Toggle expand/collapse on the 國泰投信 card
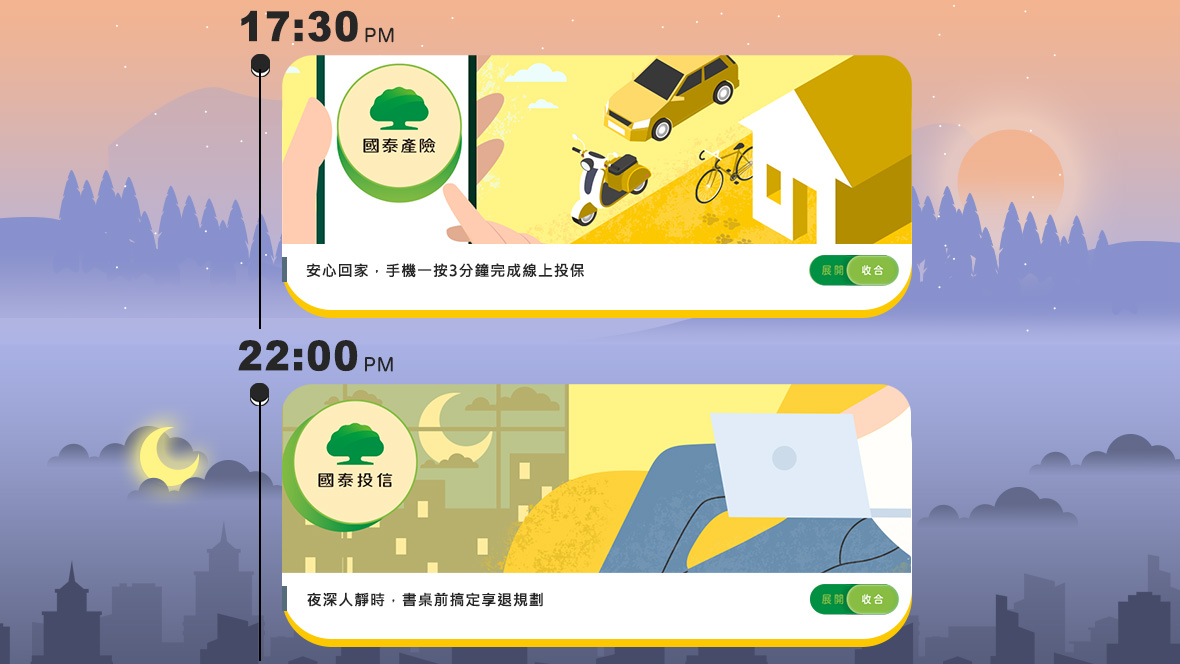 [854, 600]
